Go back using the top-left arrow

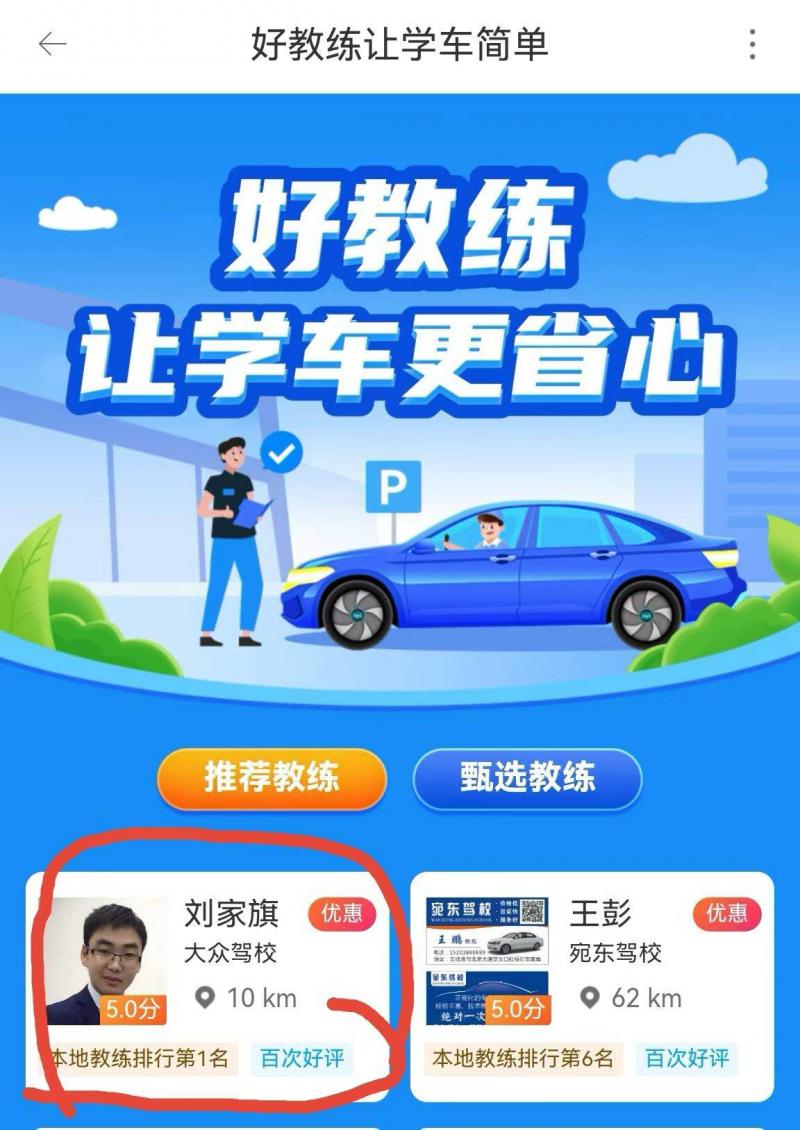(x=52, y=44)
